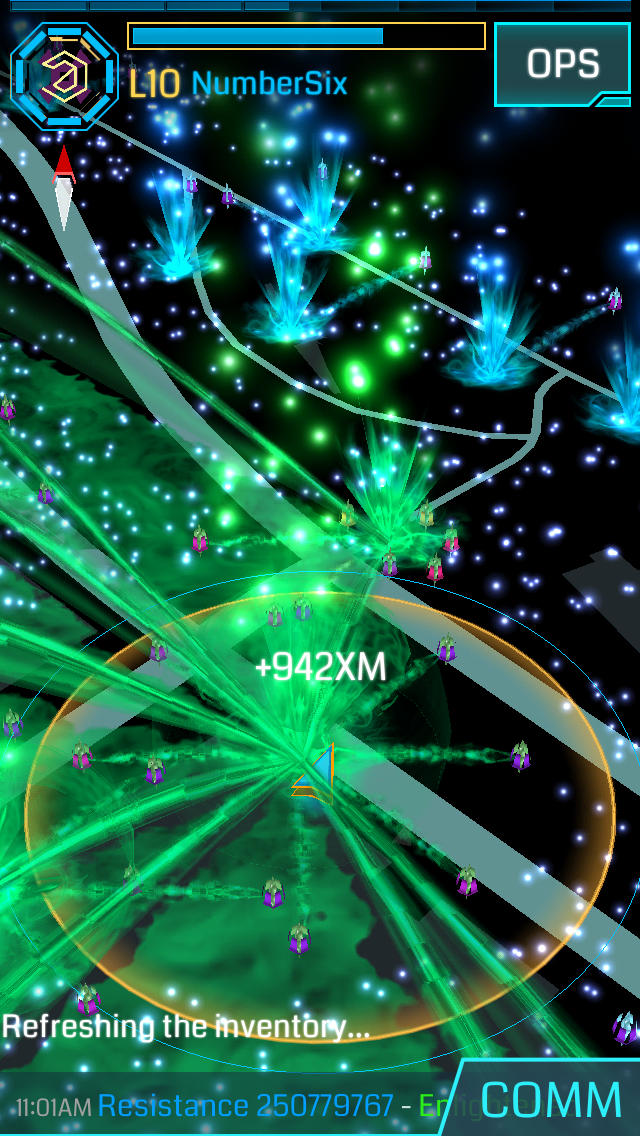
Task: Open the COMM panel
Action: (x=551, y=1100)
